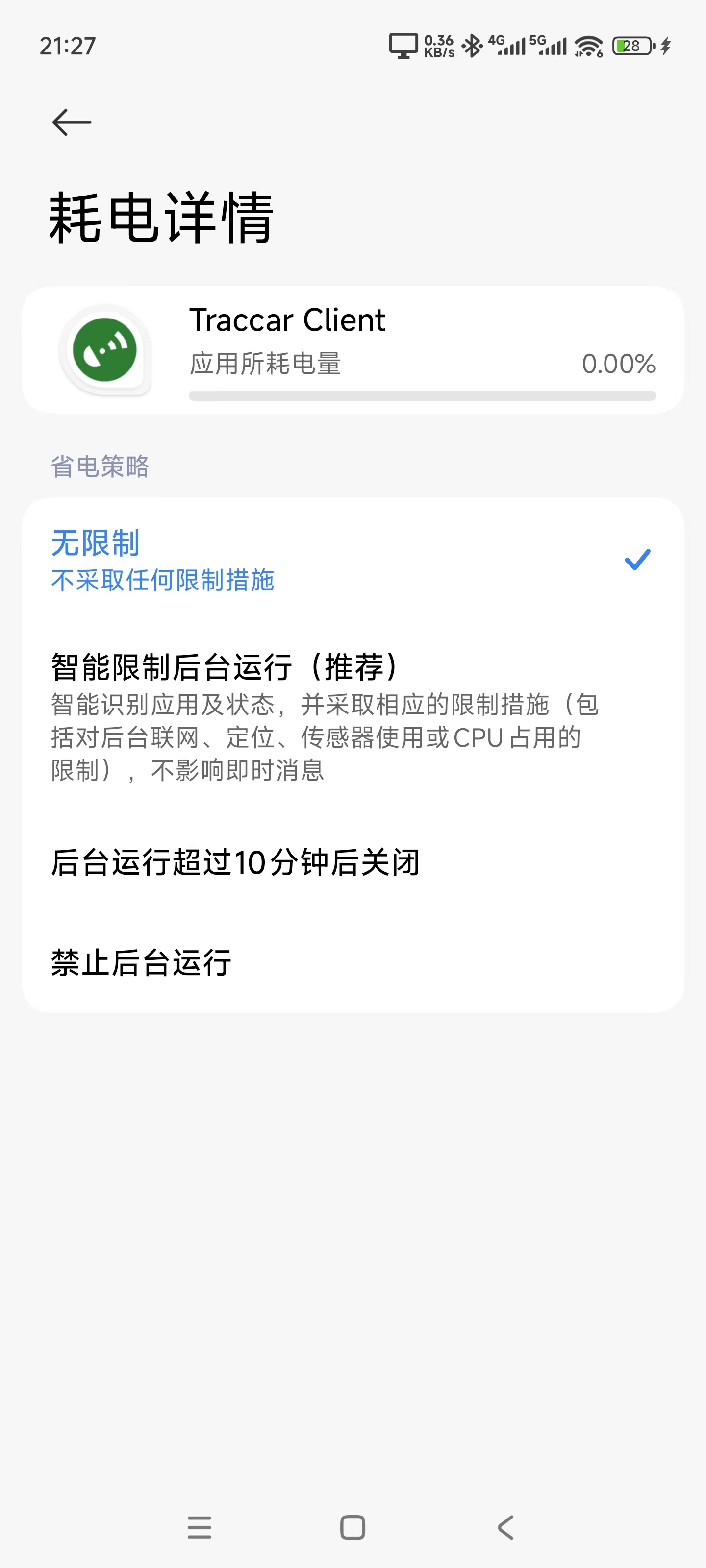This screenshot has height=1568, width=706.
Task: Choose 智能限制后台运行（推荐）
Action: [x=352, y=717]
